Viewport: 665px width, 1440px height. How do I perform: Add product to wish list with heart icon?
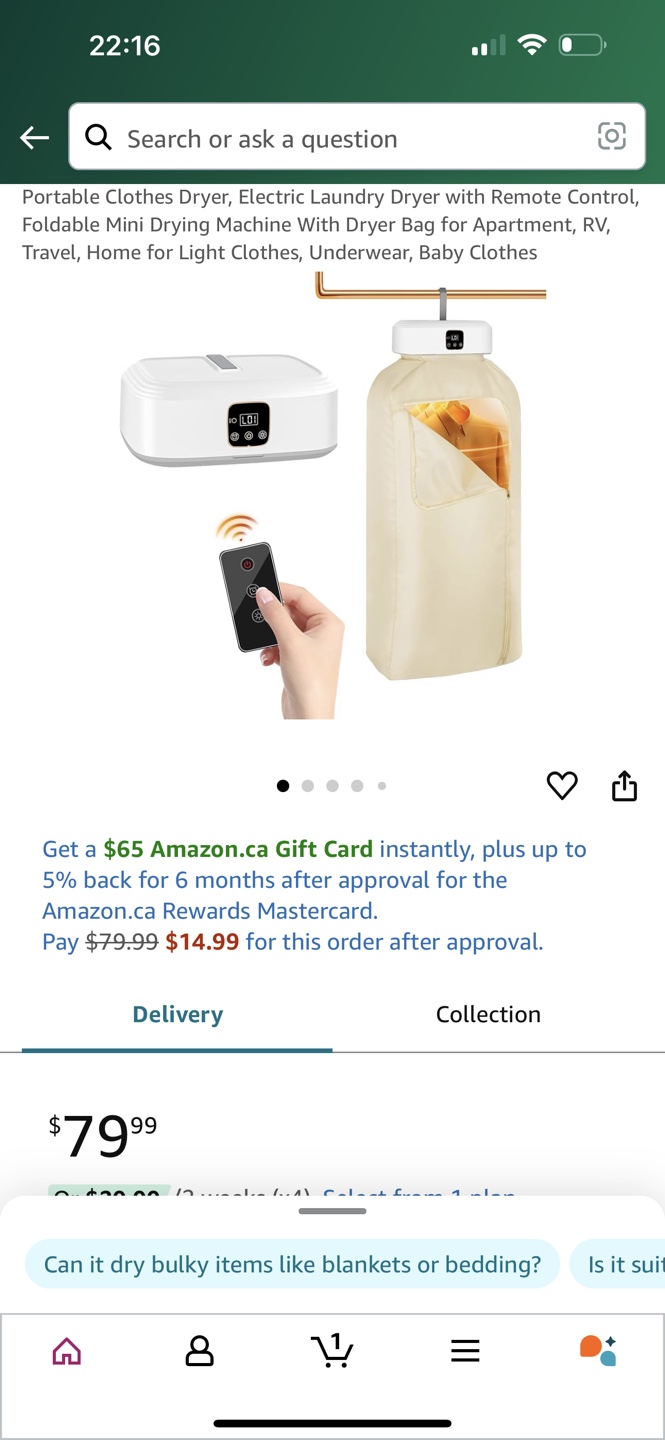pyautogui.click(x=562, y=786)
